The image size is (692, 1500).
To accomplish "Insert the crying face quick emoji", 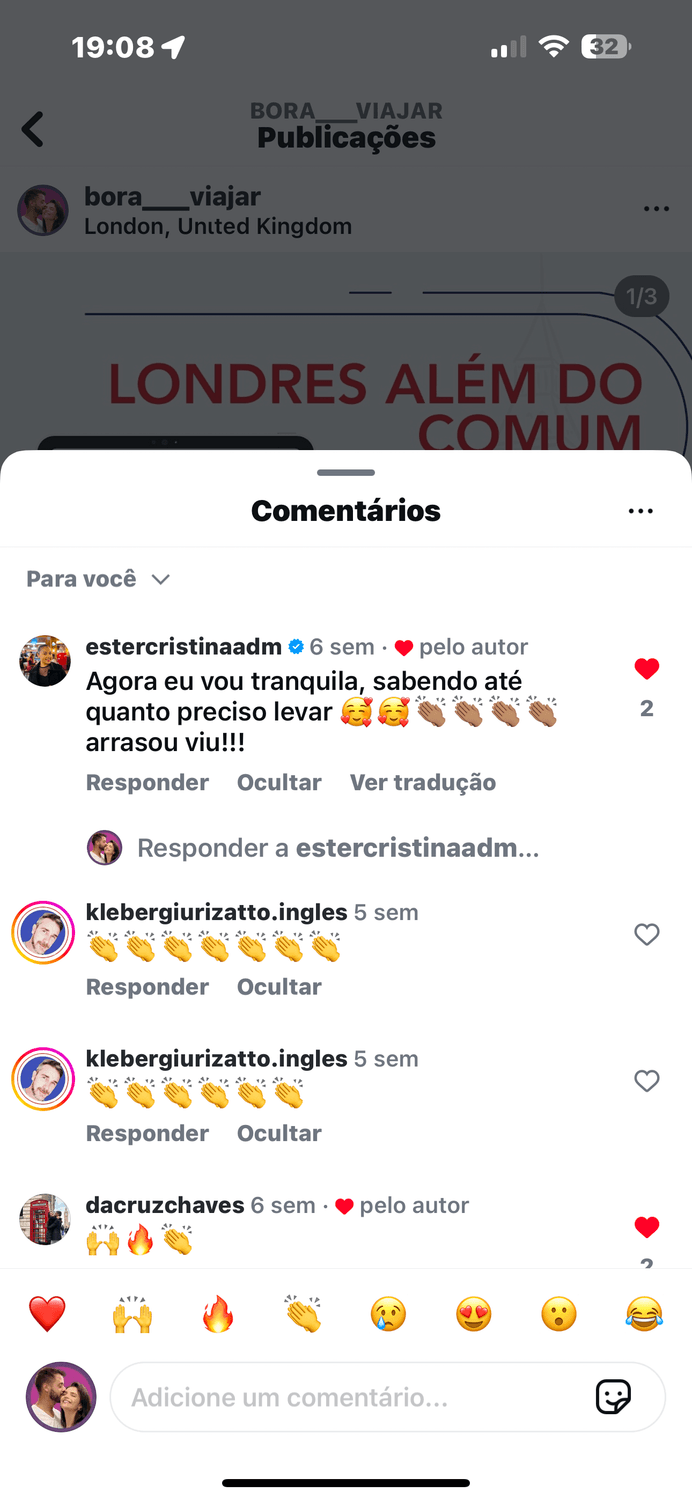I will [388, 1313].
